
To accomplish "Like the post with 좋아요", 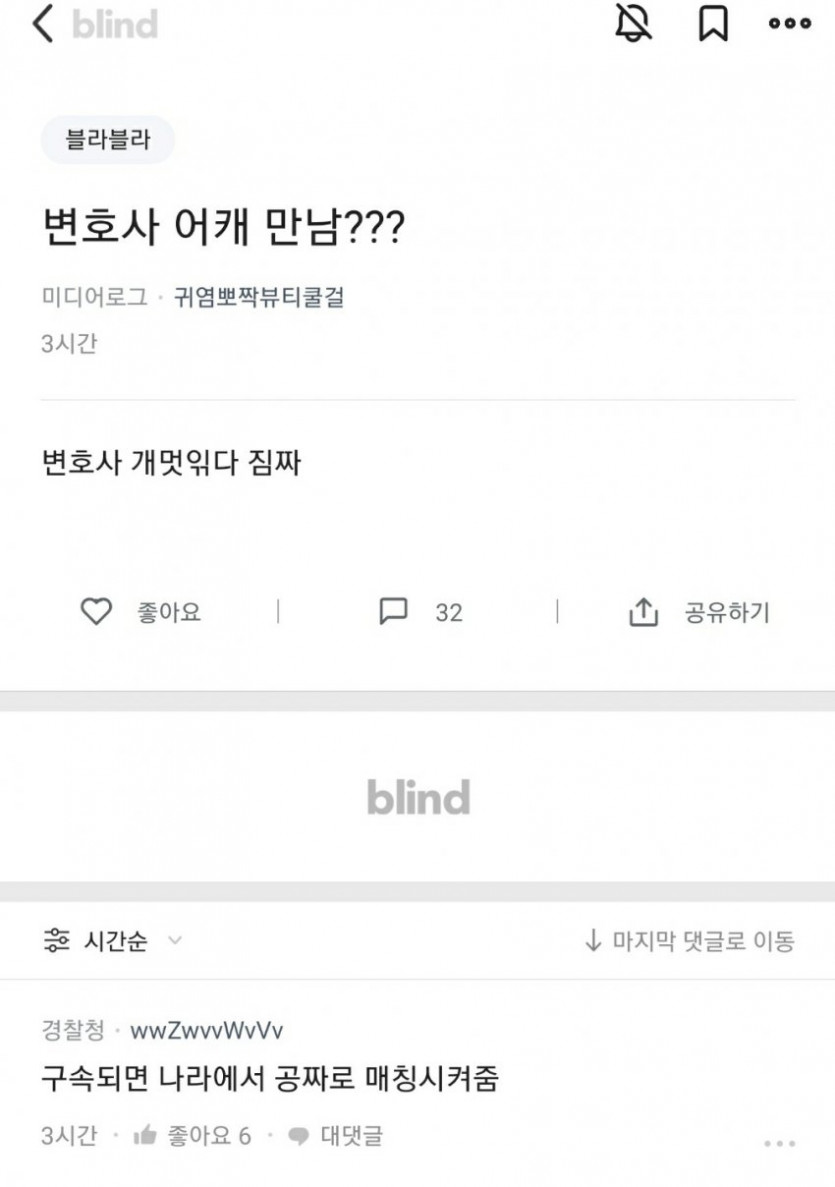I will pos(140,612).
